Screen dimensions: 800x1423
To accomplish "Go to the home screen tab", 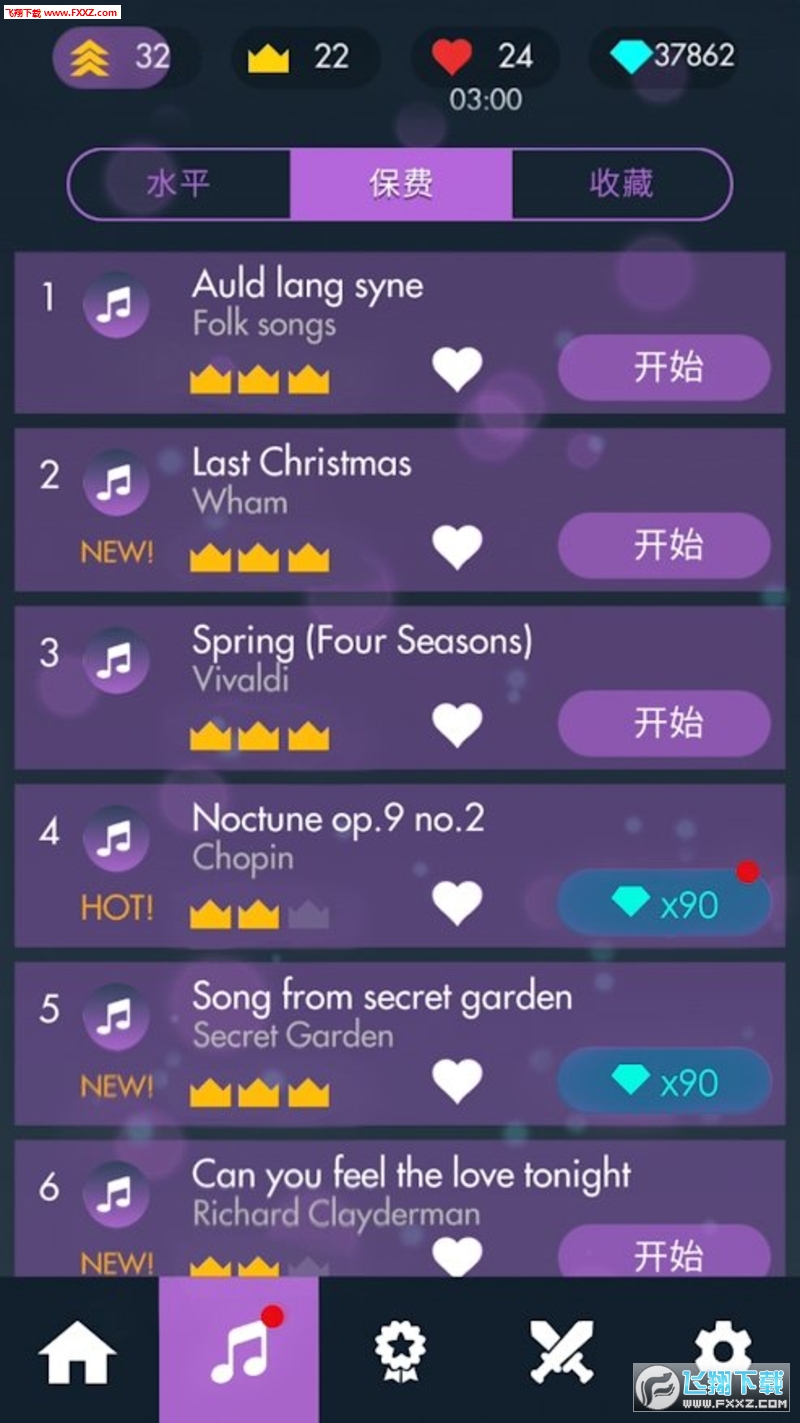I will point(77,1353).
